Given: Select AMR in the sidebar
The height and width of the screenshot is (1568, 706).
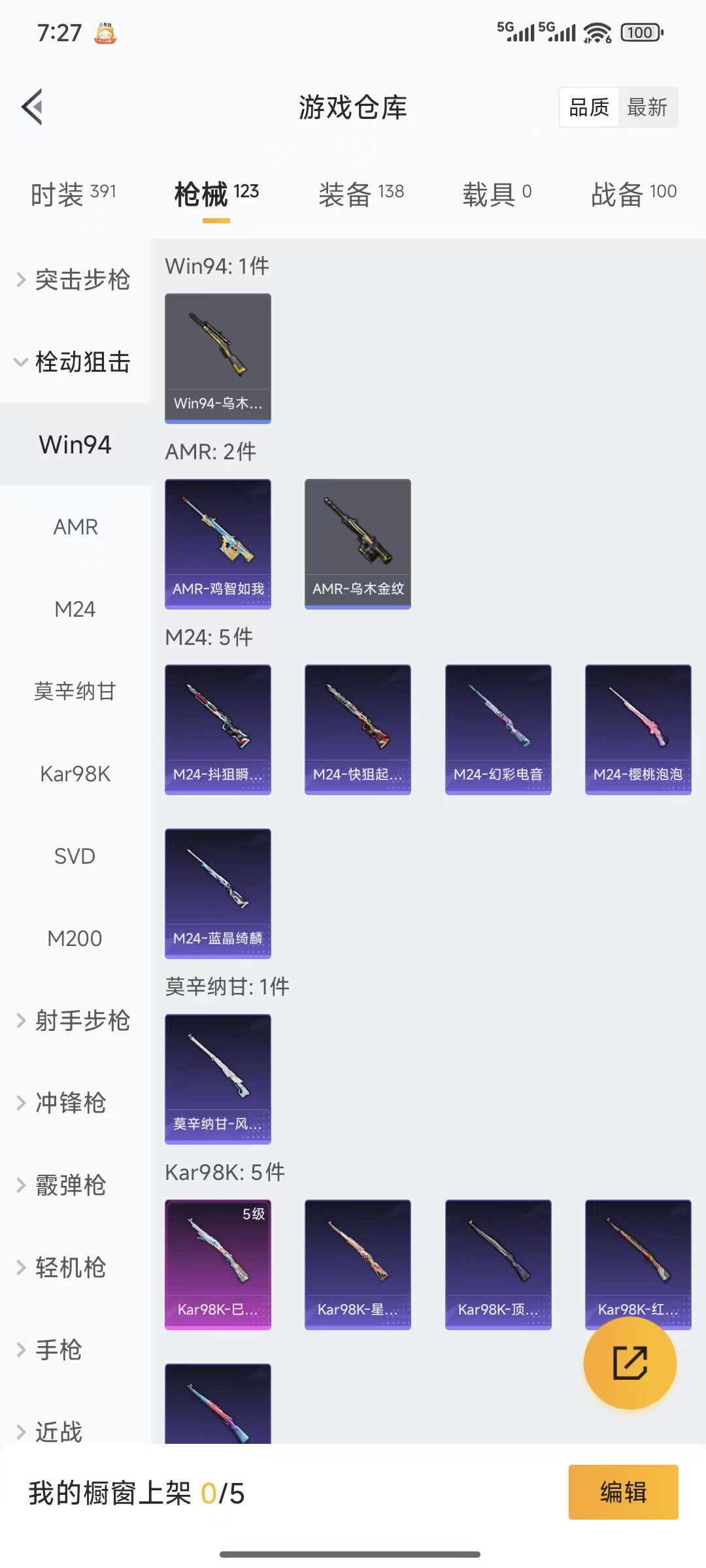Looking at the screenshot, I should click(75, 527).
